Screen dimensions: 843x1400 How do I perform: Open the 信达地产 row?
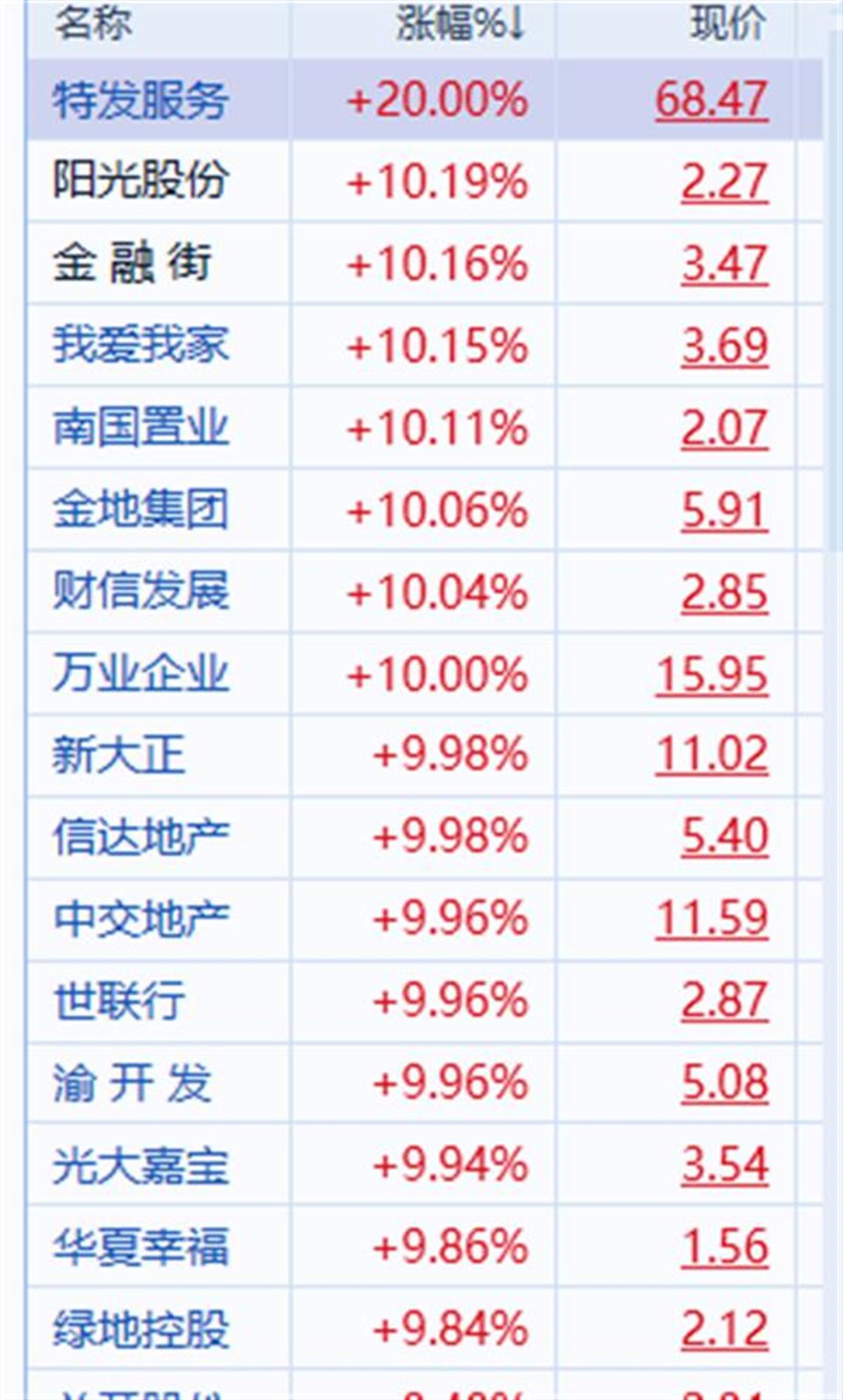click(x=140, y=837)
